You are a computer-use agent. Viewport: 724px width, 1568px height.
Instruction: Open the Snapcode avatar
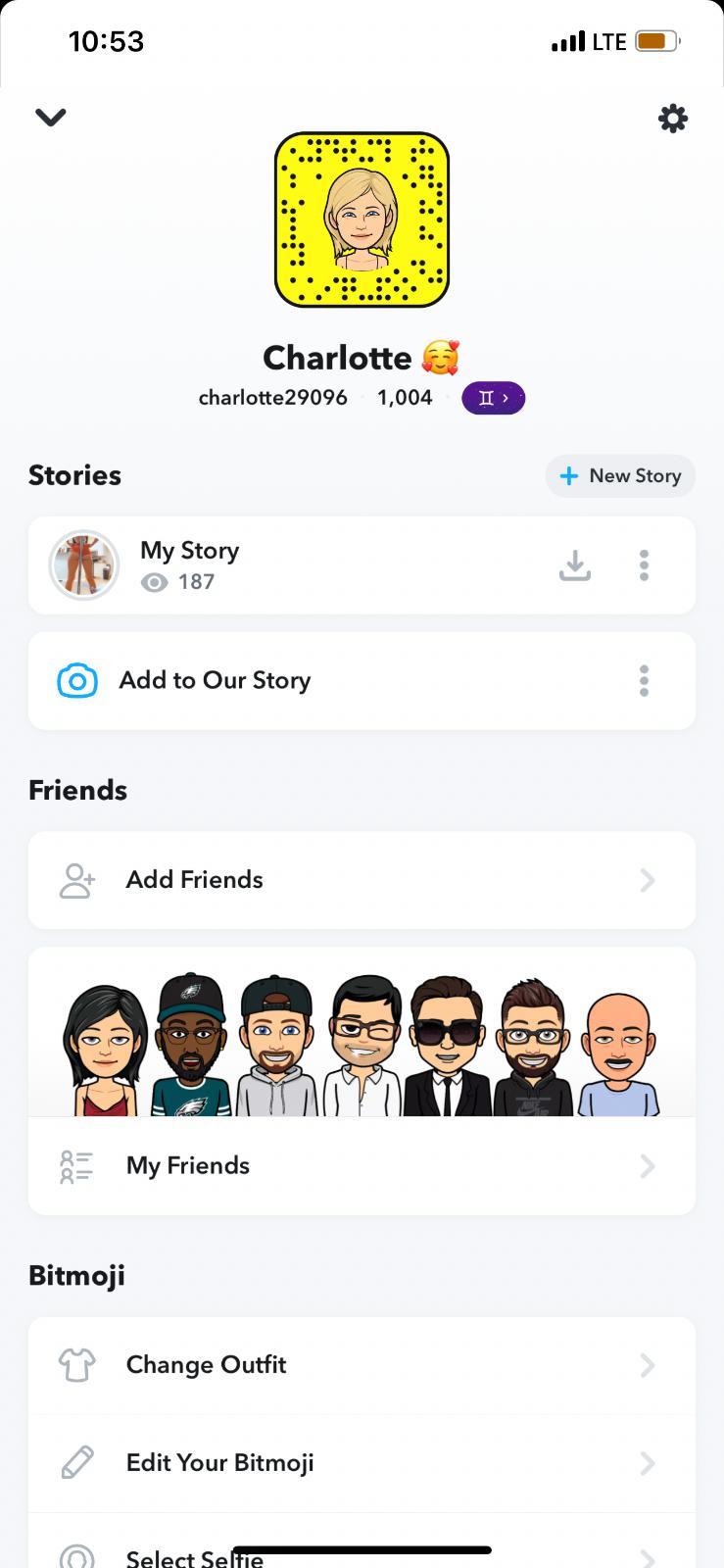point(362,220)
